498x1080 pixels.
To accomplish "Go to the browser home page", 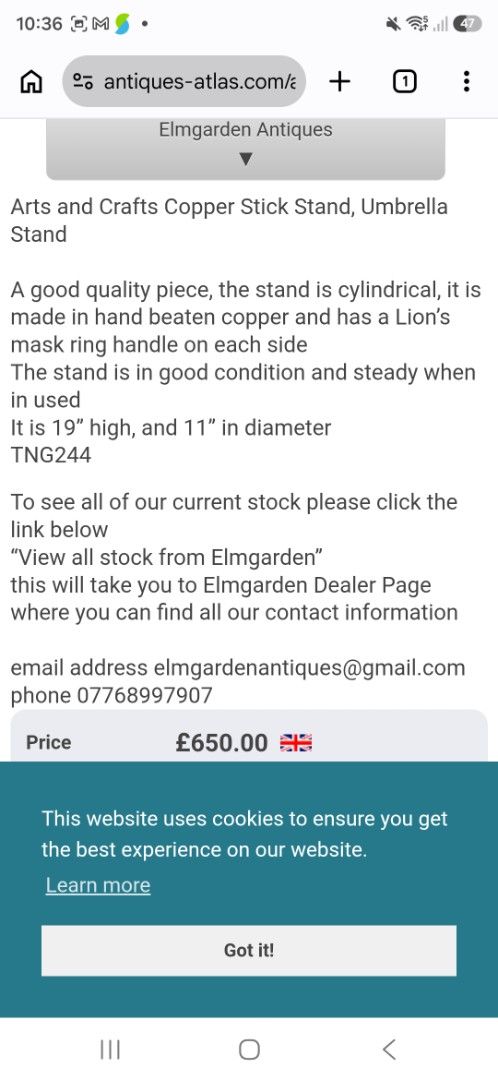I will (30, 82).
